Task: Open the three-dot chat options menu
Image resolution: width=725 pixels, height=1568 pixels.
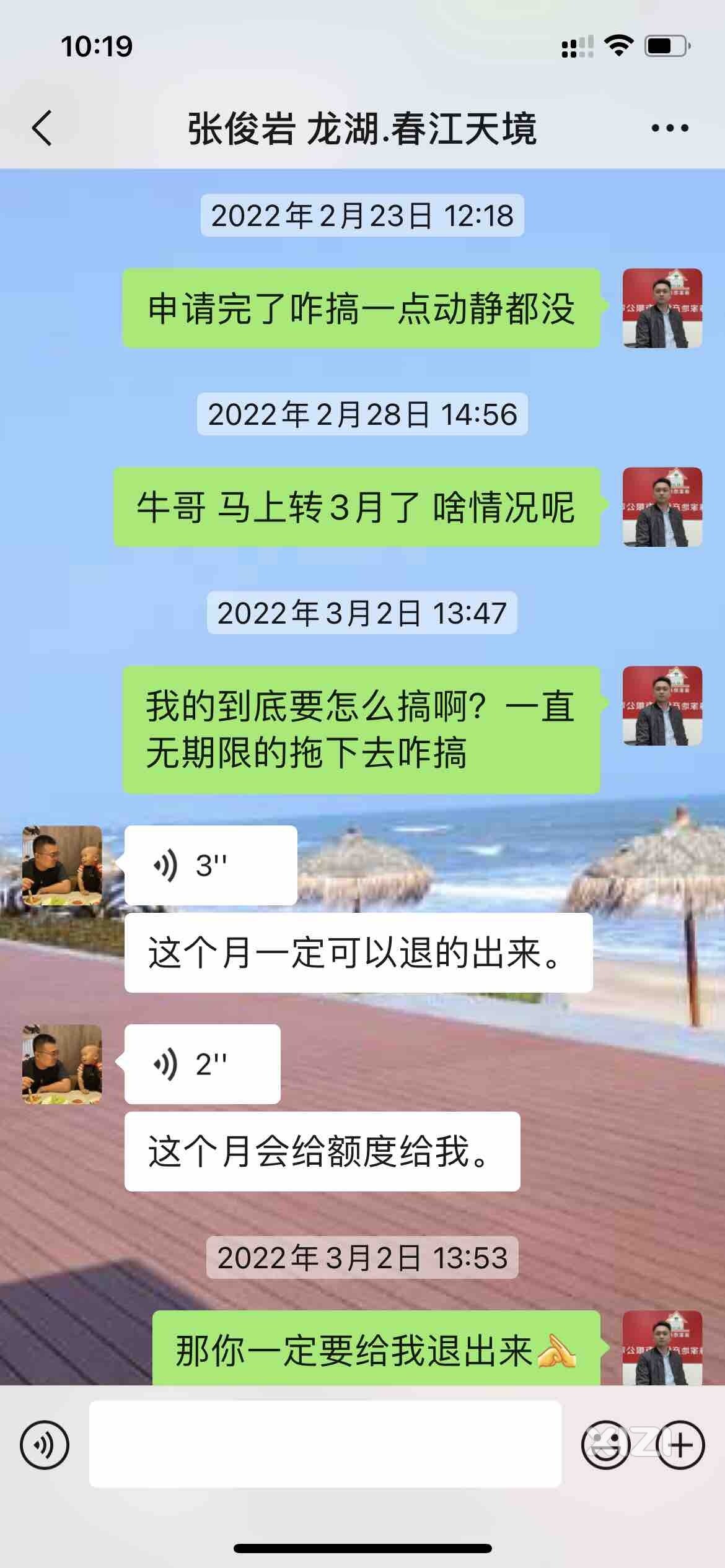Action: pyautogui.click(x=669, y=128)
